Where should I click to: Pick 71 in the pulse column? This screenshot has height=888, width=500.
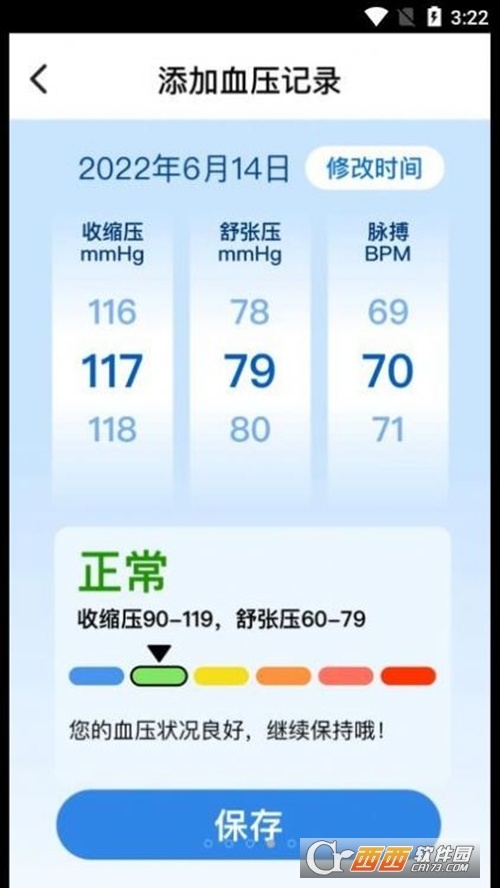click(388, 429)
